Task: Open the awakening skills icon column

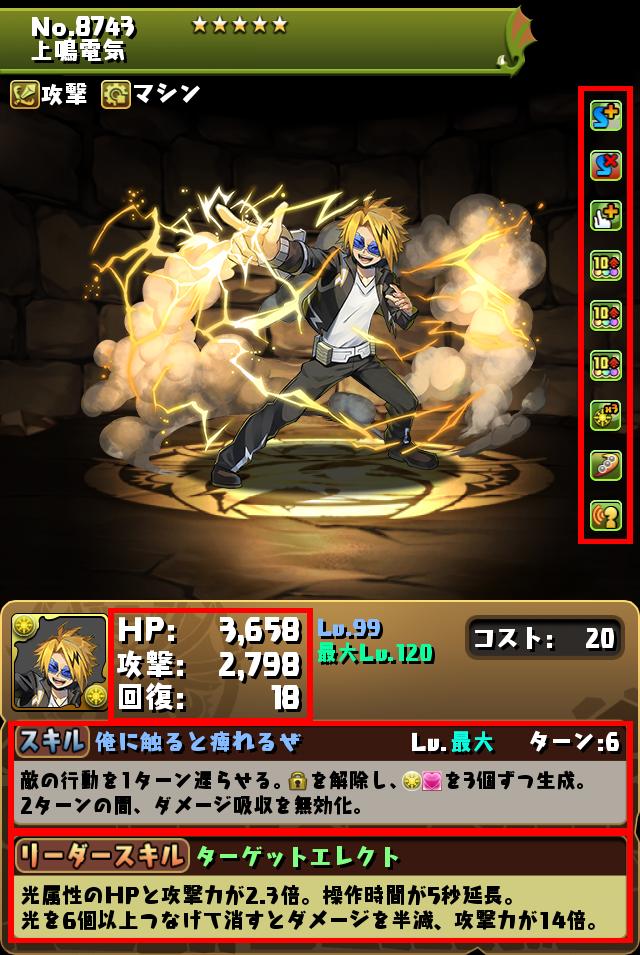Action: (606, 315)
